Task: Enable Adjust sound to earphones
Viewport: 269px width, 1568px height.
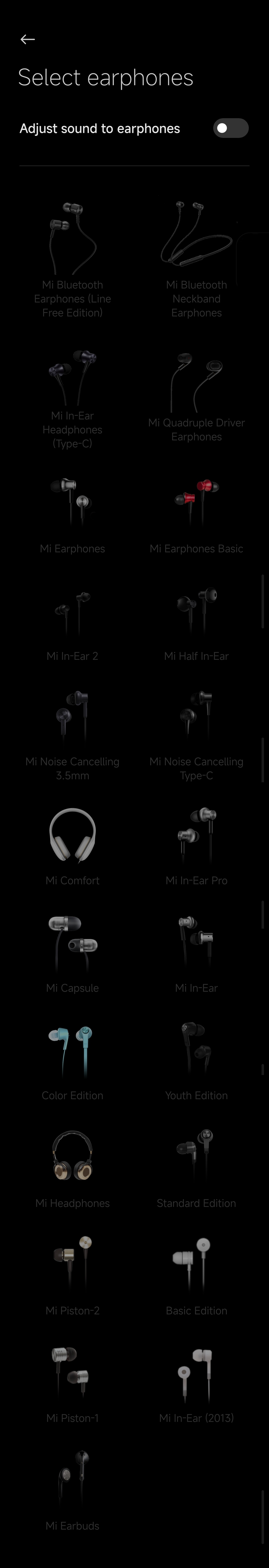Action: 231,128
